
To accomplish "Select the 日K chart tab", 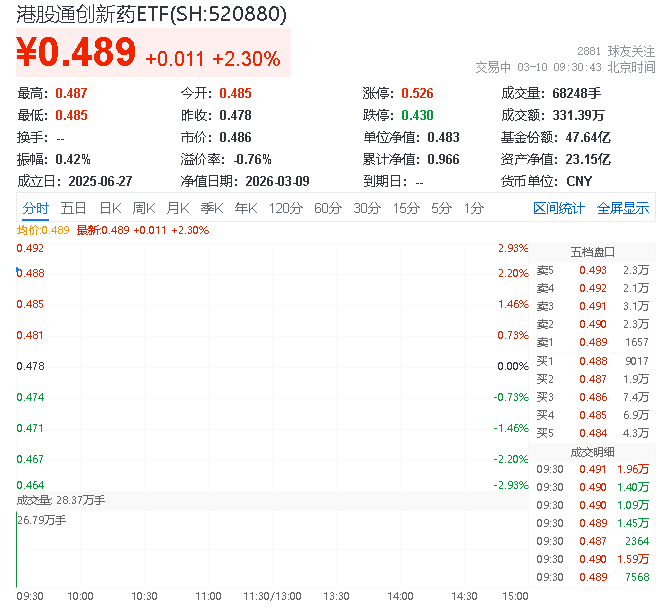I will (x=110, y=208).
